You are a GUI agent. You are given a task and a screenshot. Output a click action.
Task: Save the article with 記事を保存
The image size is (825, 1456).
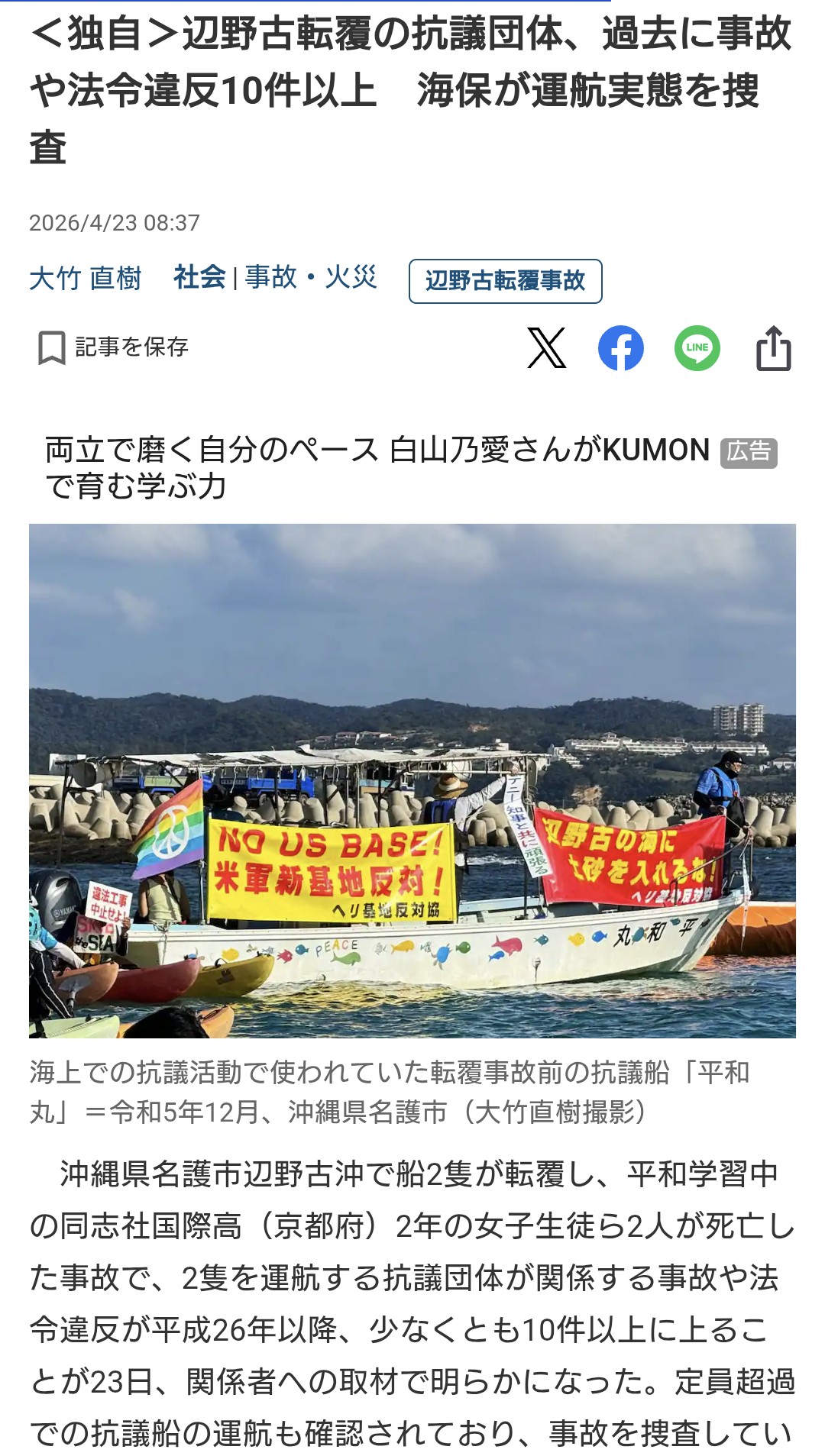click(113, 347)
